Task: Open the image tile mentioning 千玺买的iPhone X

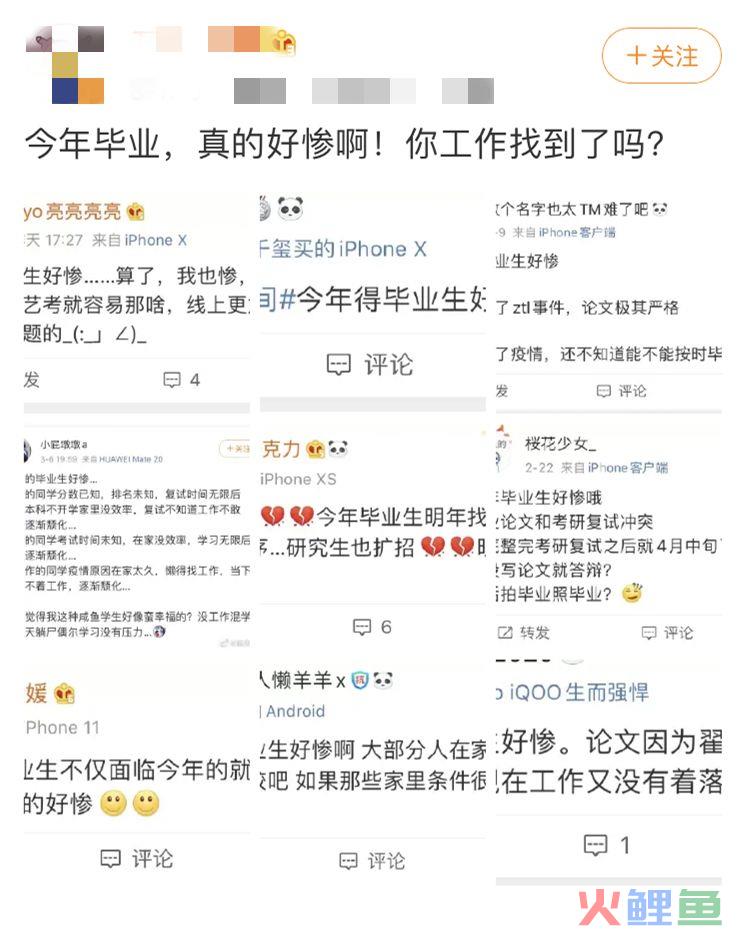Action: 373,300
